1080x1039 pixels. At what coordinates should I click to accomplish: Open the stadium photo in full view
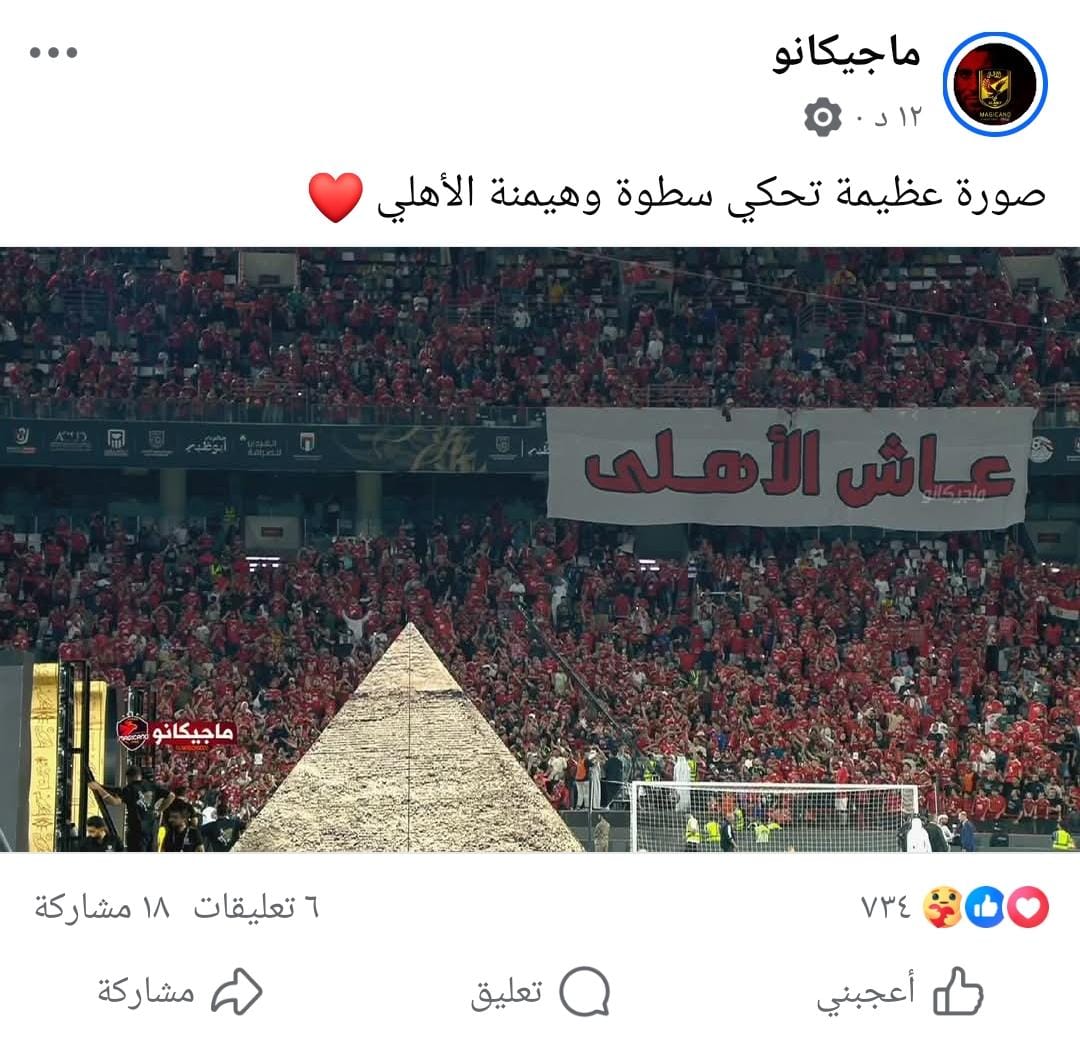[x=540, y=550]
